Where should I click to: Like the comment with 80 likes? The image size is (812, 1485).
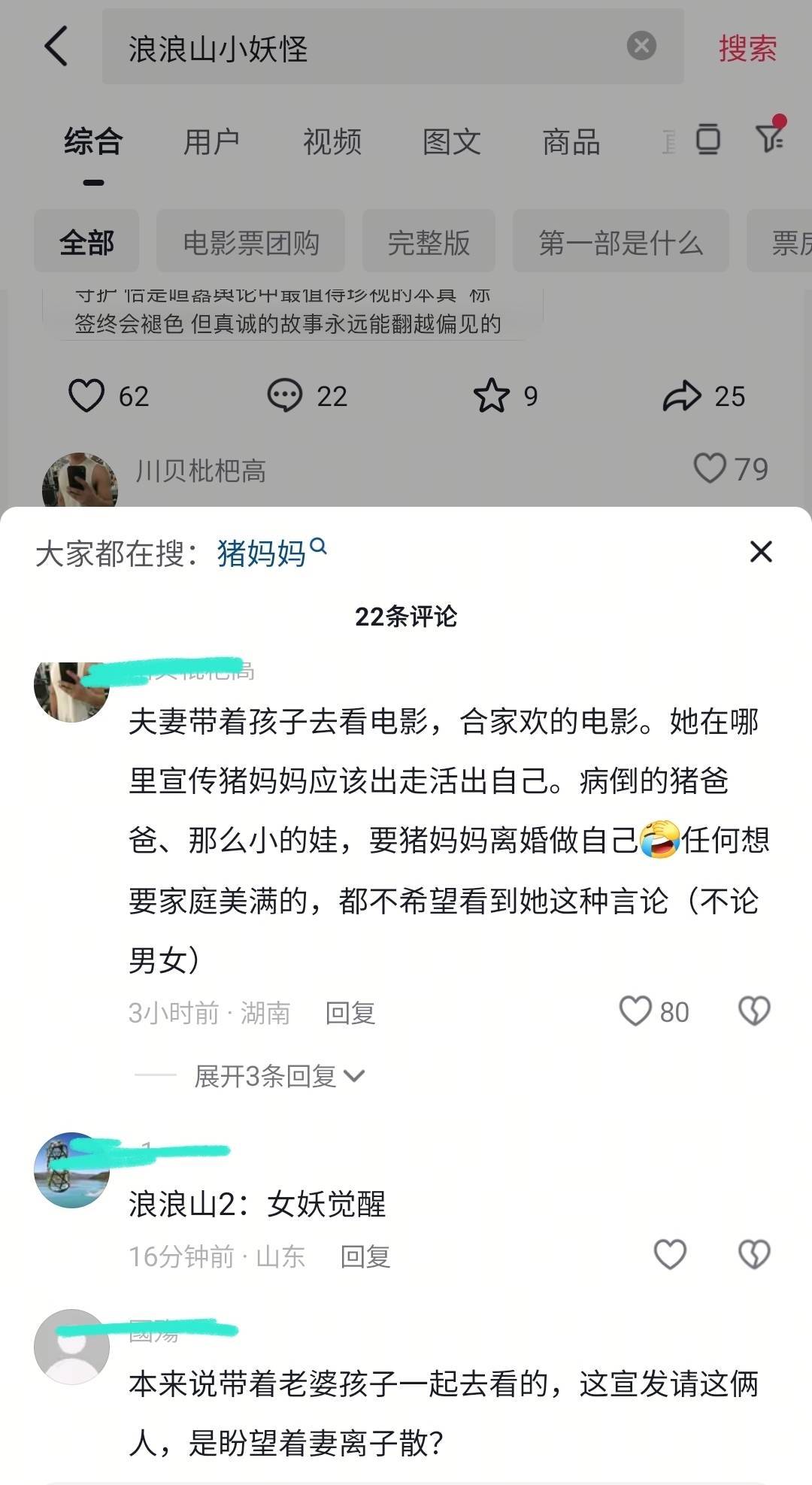(x=635, y=1011)
